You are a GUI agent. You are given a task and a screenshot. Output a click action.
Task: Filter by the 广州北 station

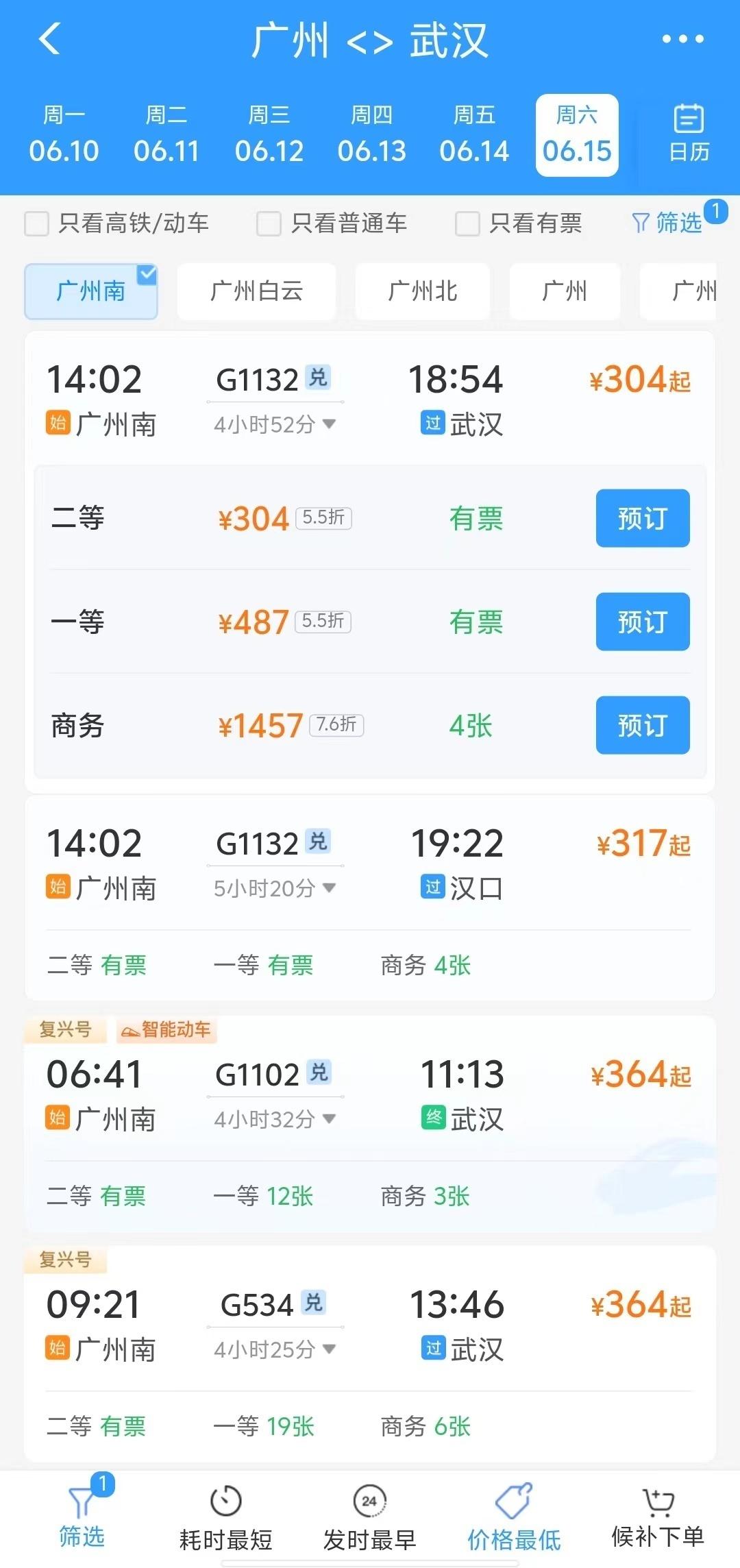[422, 291]
